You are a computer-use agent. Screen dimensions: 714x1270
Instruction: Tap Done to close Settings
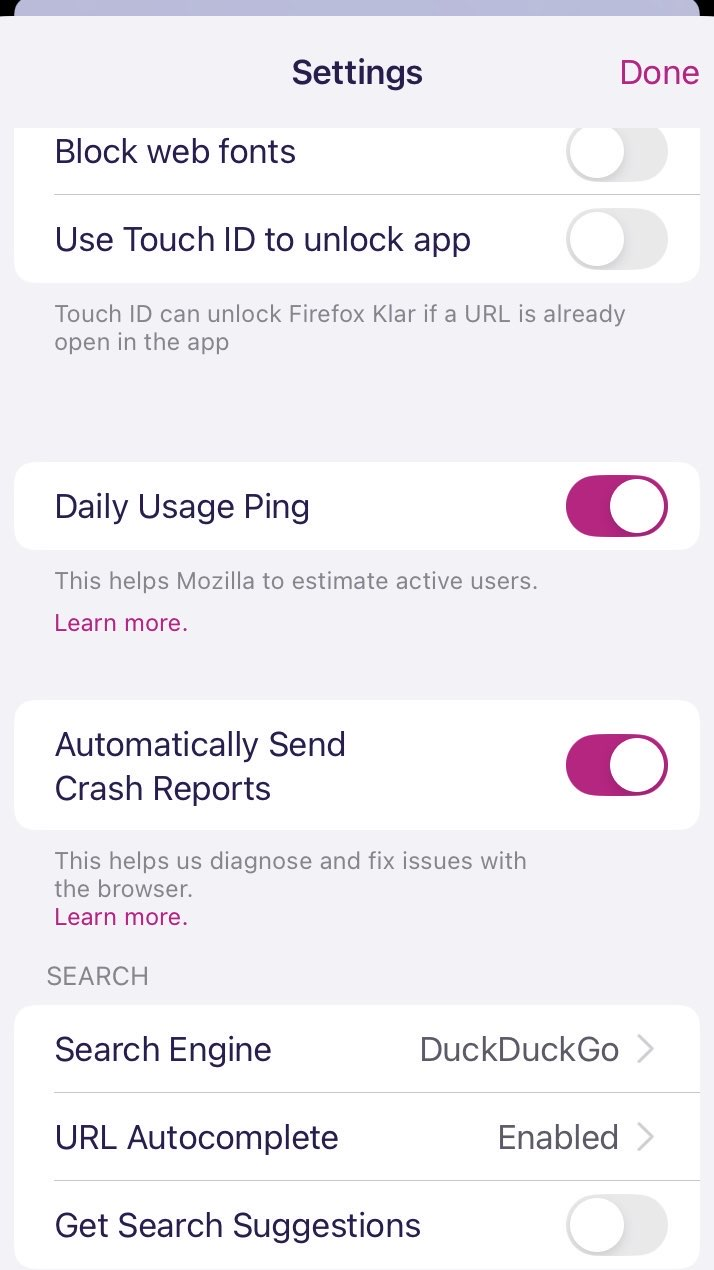click(x=659, y=72)
